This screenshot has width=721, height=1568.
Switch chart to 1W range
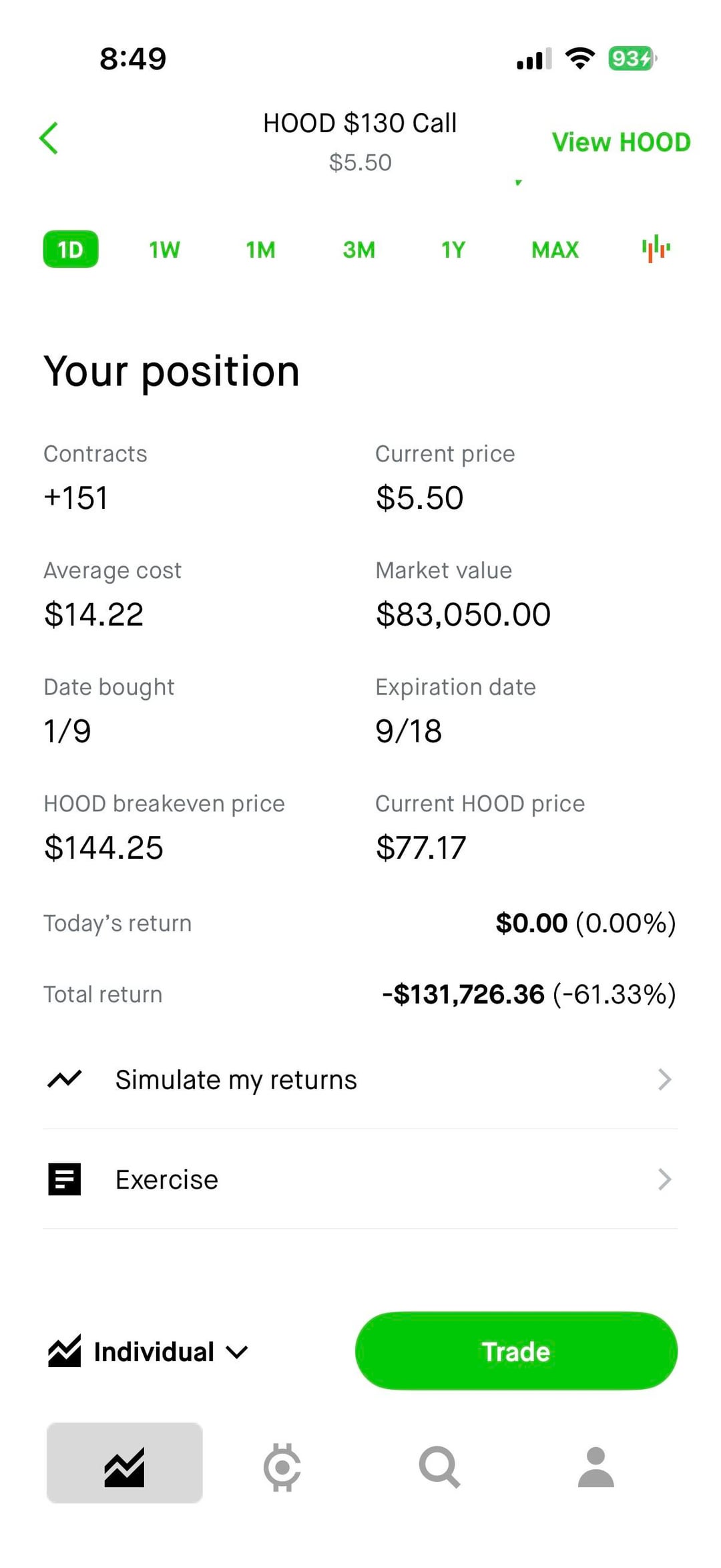pyautogui.click(x=164, y=250)
